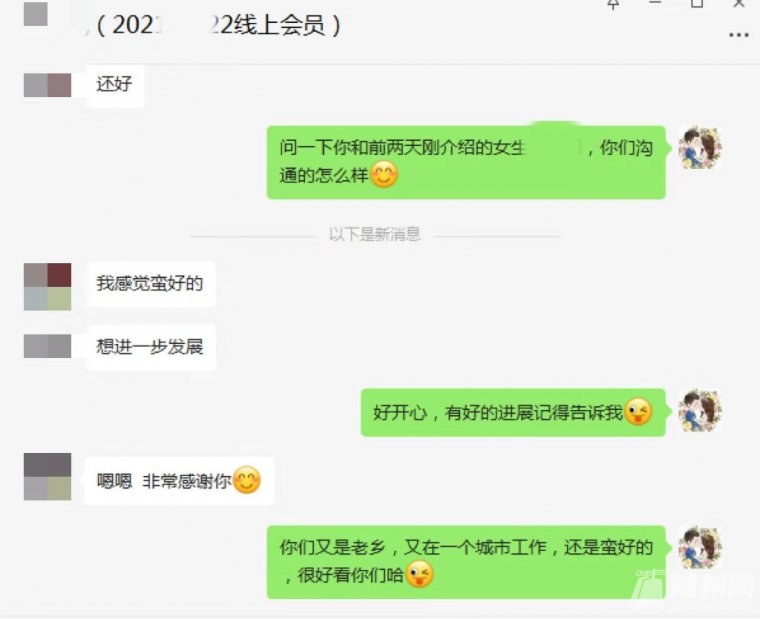Pin the chat window on top

coord(613,4)
